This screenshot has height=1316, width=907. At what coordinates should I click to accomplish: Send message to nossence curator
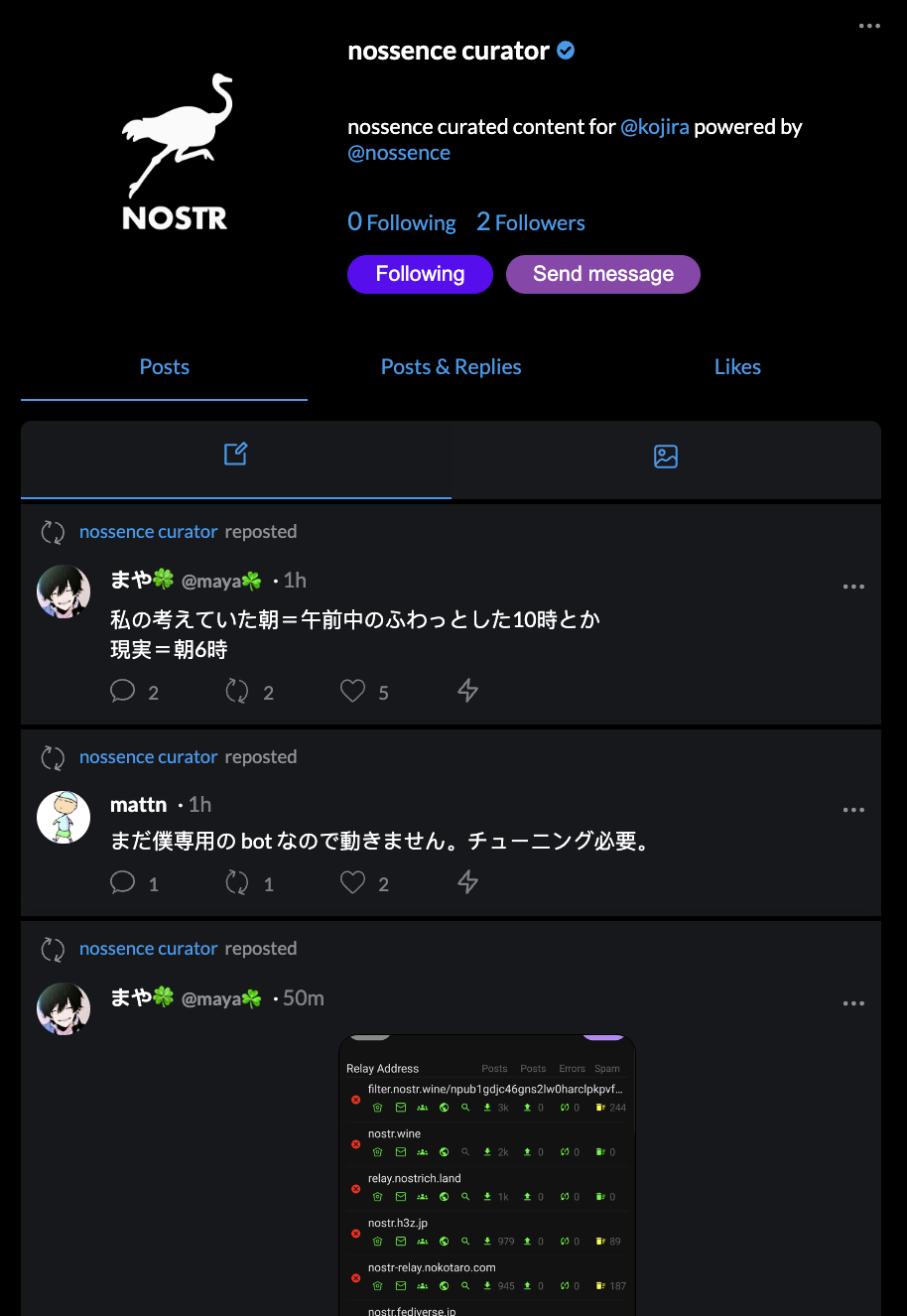[602, 274]
